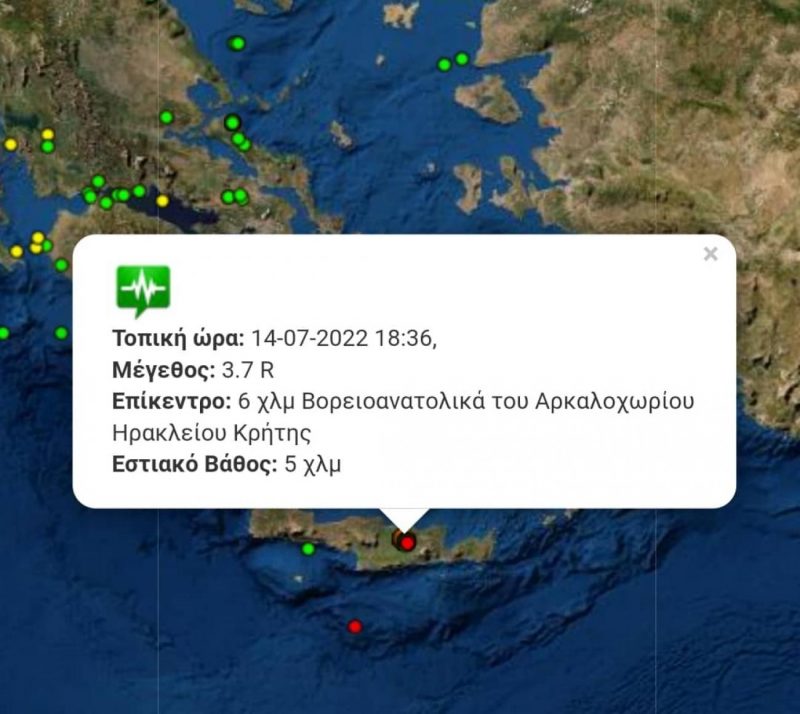Open the green earthquake marker on western Crete
This screenshot has height=714, width=800.
coord(308,548)
